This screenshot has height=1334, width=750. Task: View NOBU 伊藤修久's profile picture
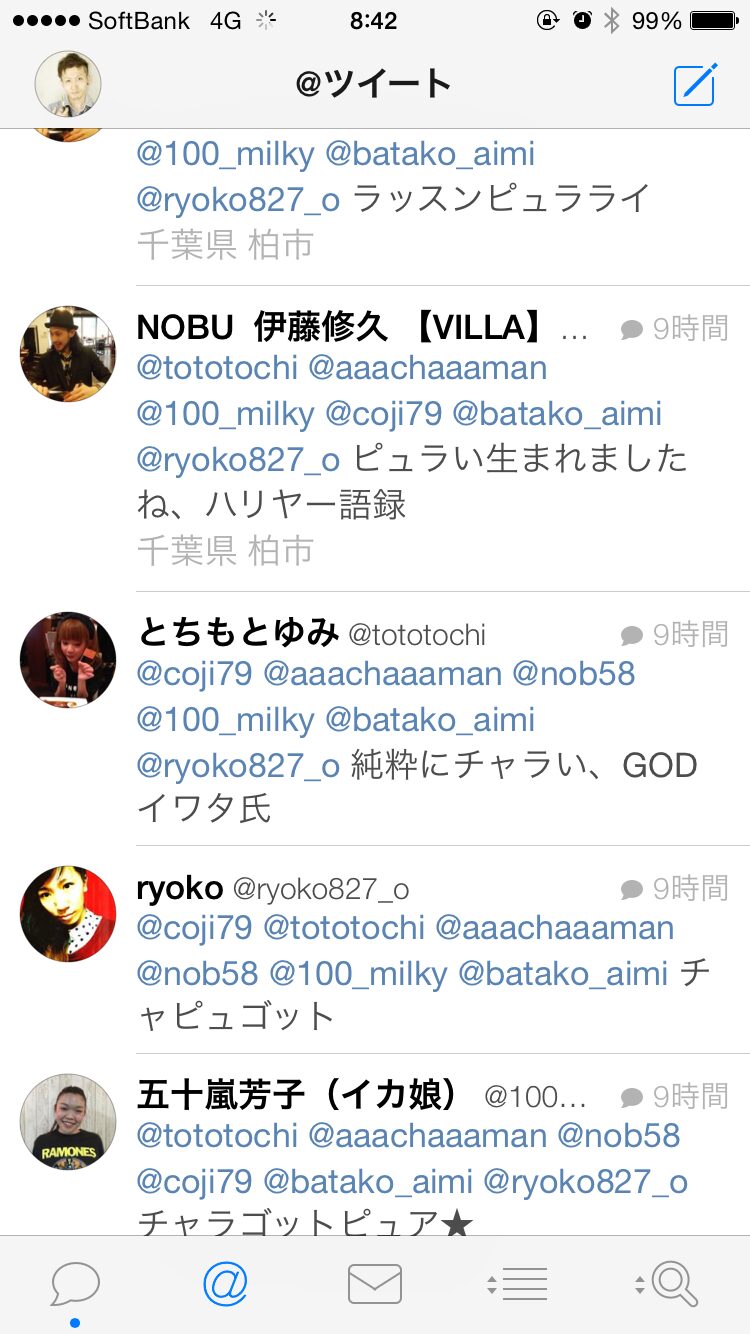(68, 354)
